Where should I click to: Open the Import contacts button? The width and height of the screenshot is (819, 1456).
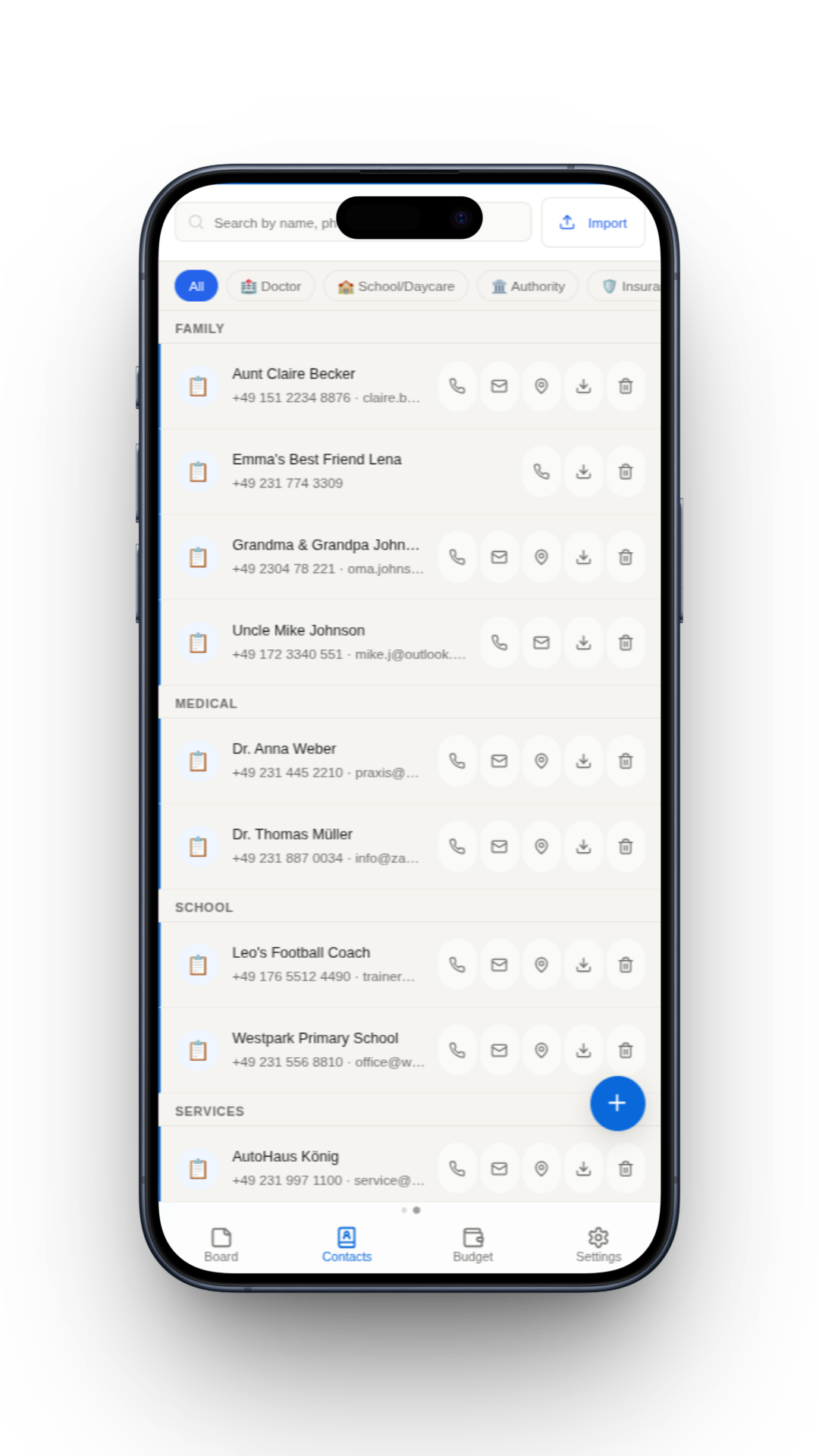(x=593, y=223)
